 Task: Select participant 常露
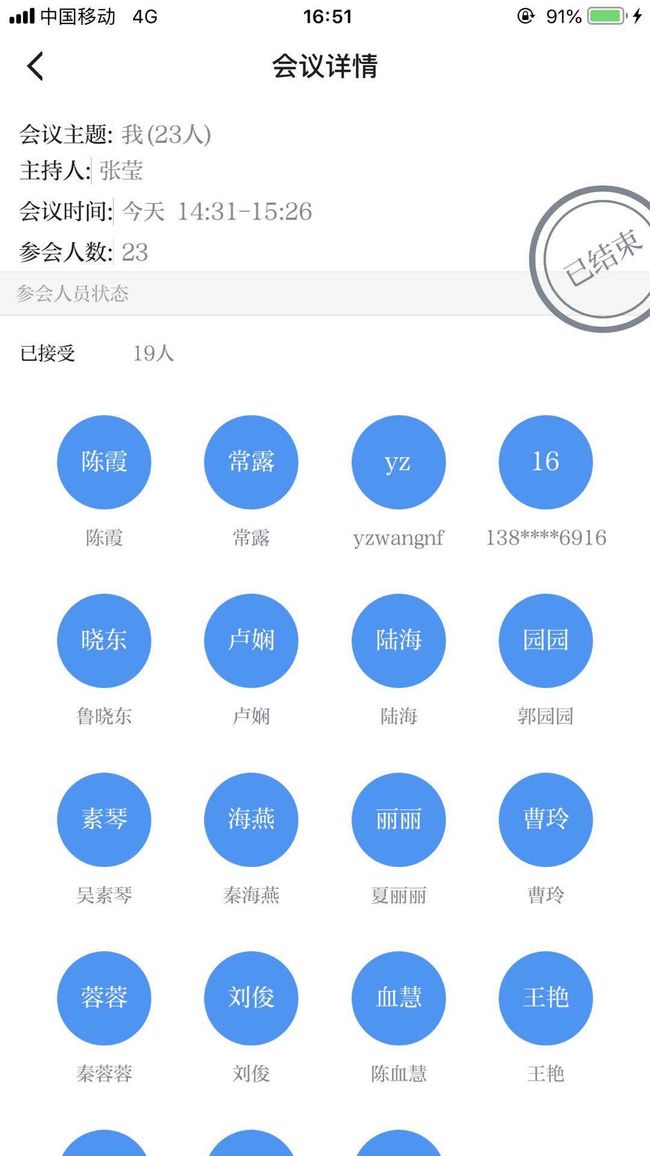click(x=251, y=462)
